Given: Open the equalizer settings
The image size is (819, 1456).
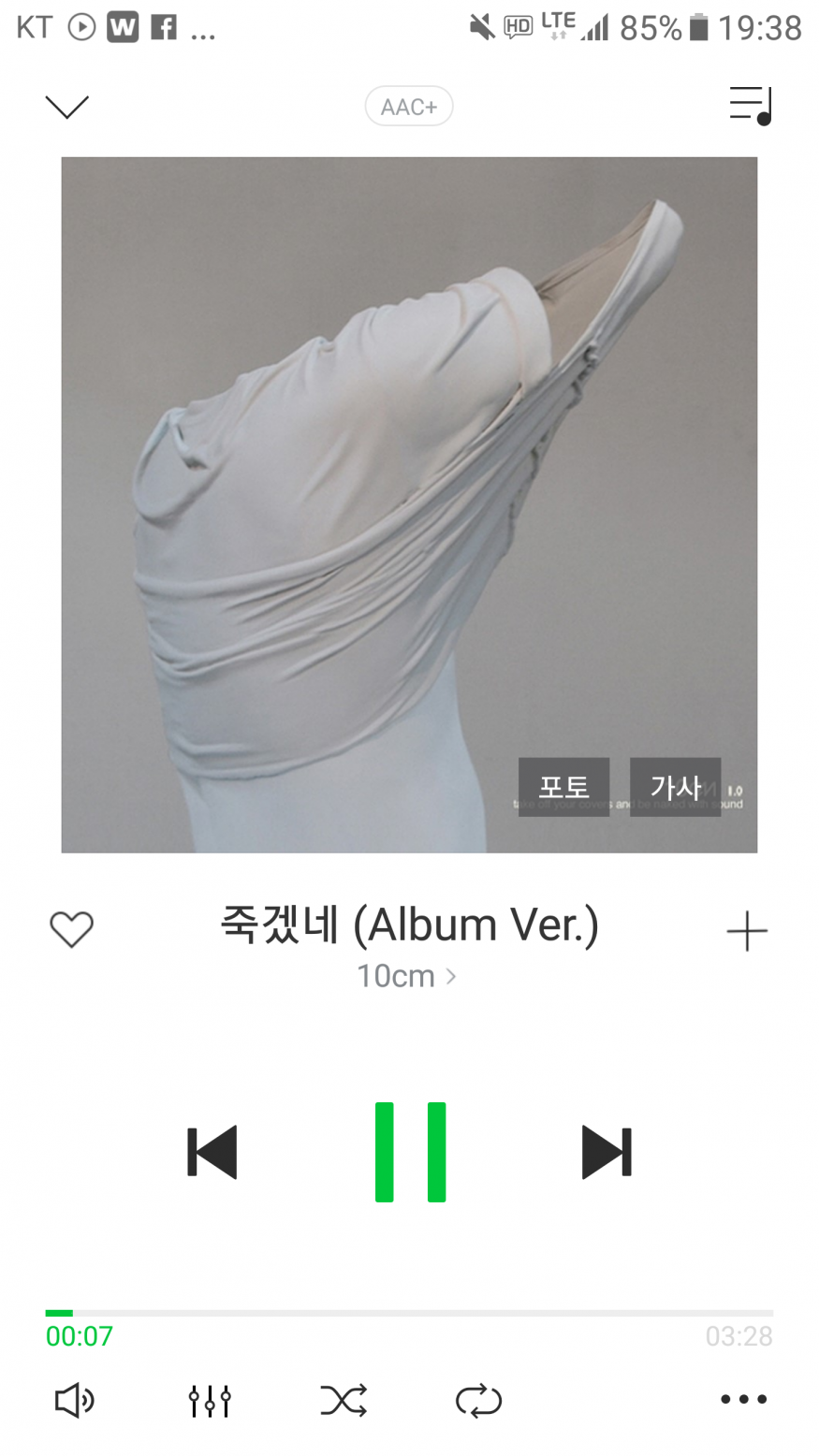Looking at the screenshot, I should [210, 1401].
